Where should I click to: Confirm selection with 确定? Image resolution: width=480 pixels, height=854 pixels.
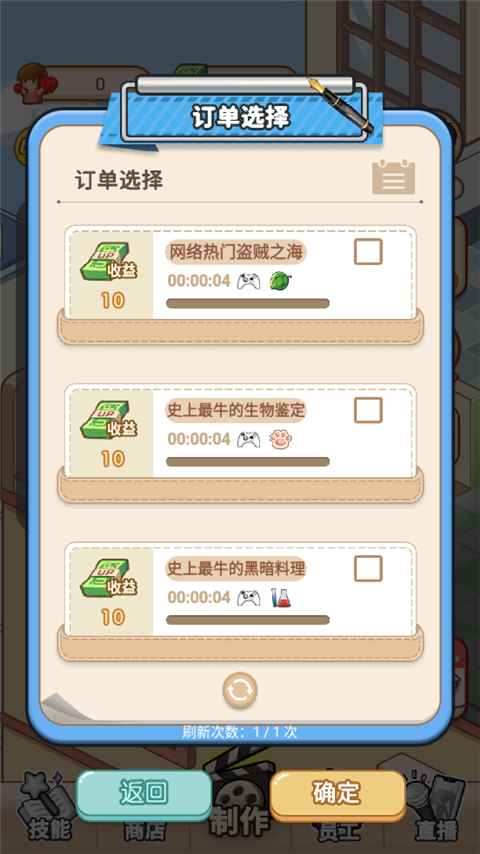(x=338, y=795)
